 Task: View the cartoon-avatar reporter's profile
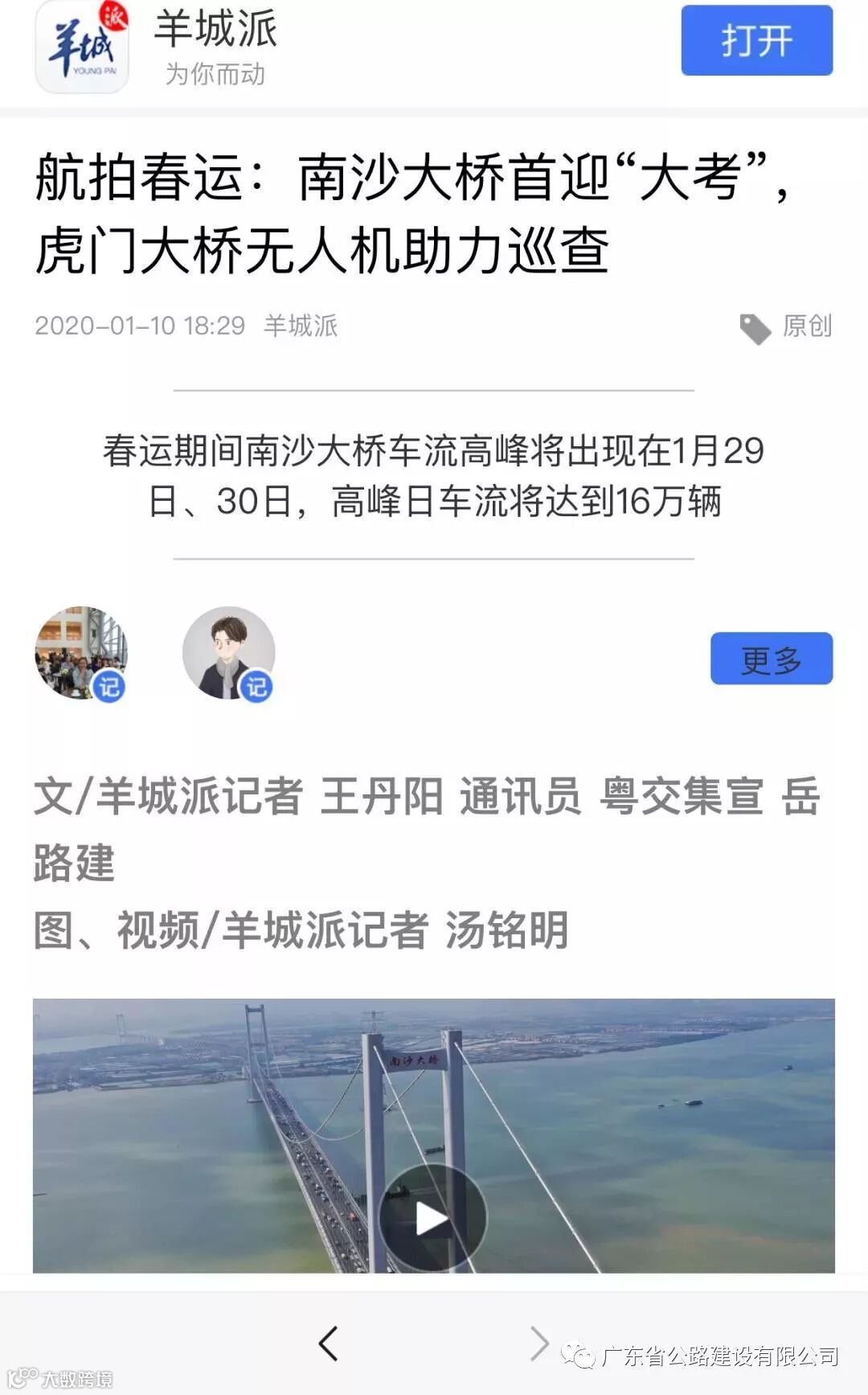[229, 653]
